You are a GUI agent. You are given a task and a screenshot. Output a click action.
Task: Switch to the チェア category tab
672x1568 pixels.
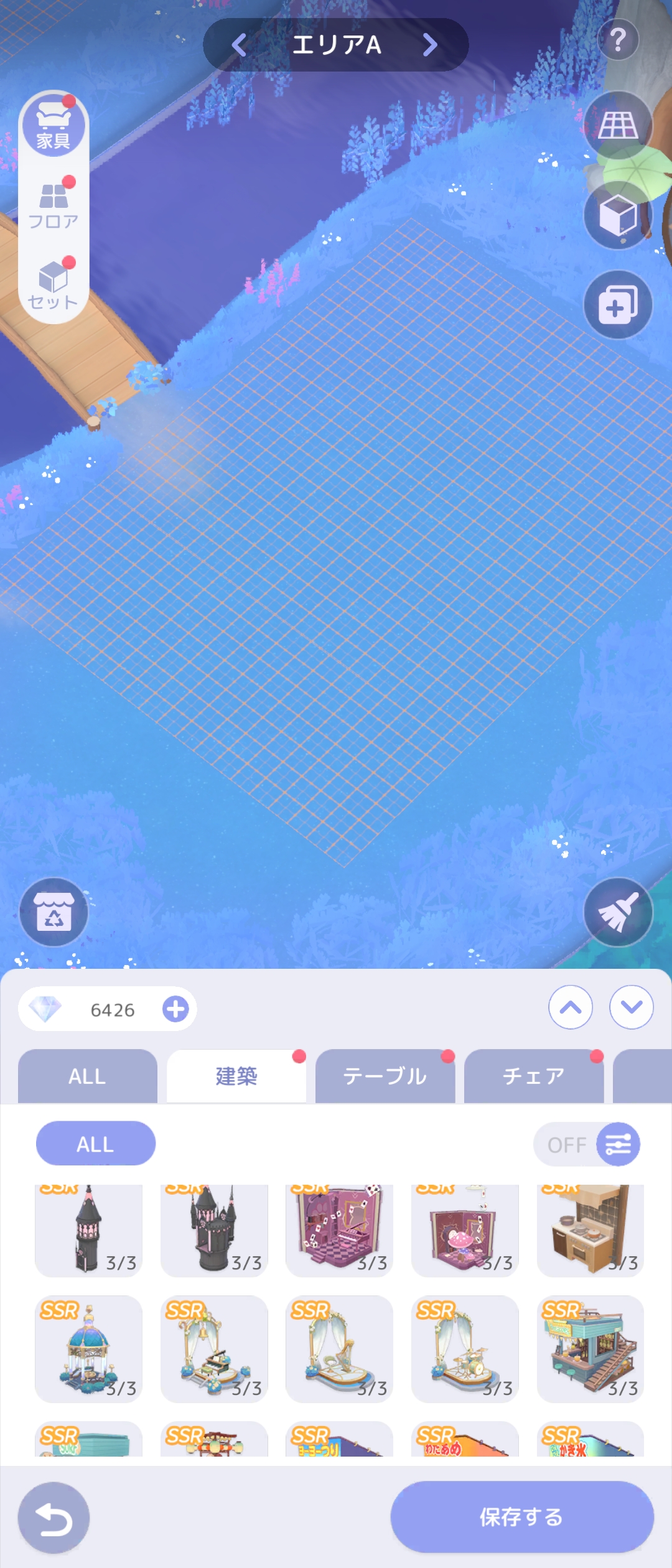coord(533,1076)
